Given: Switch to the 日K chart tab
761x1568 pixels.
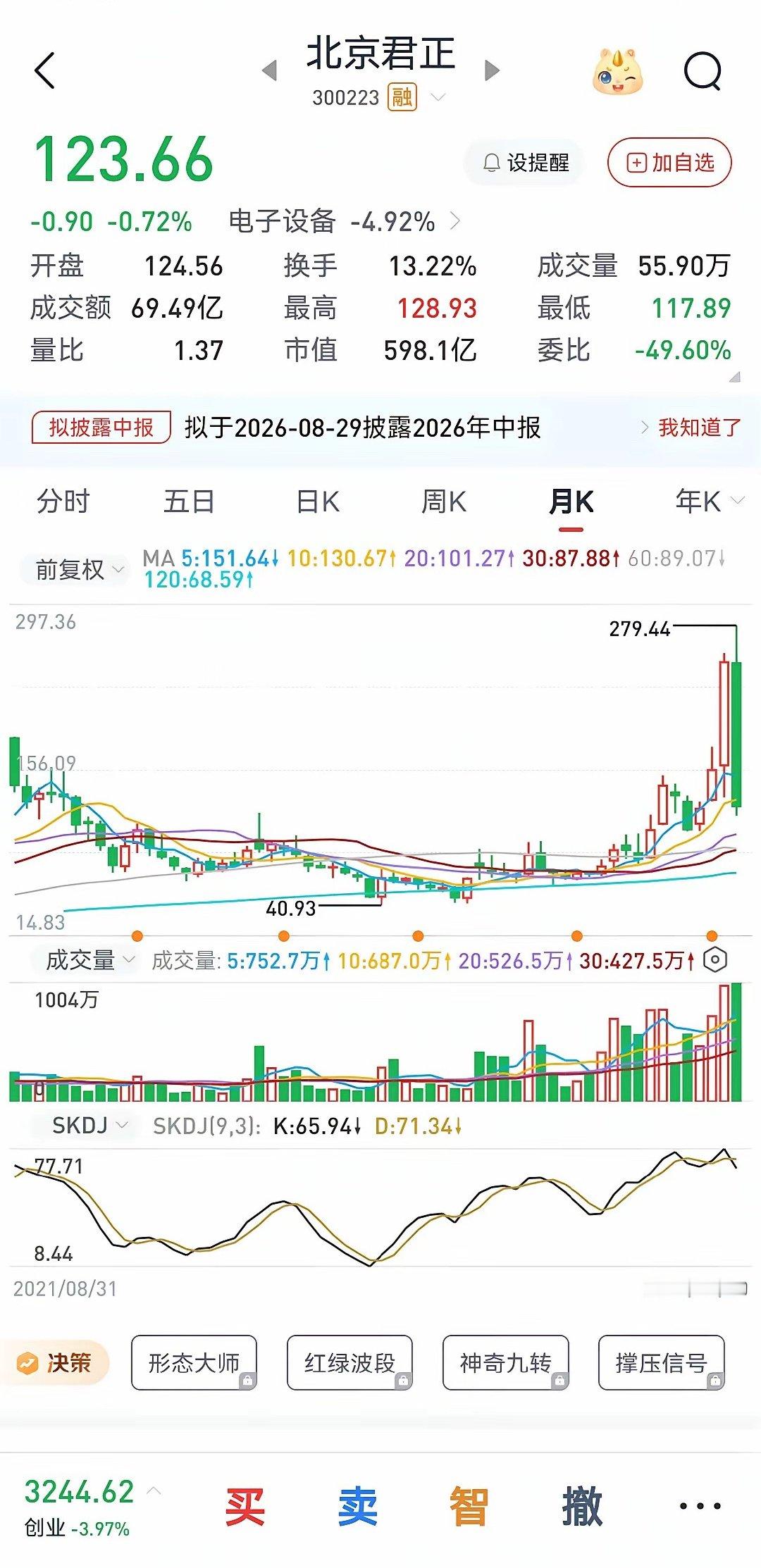Looking at the screenshot, I should coord(318,502).
